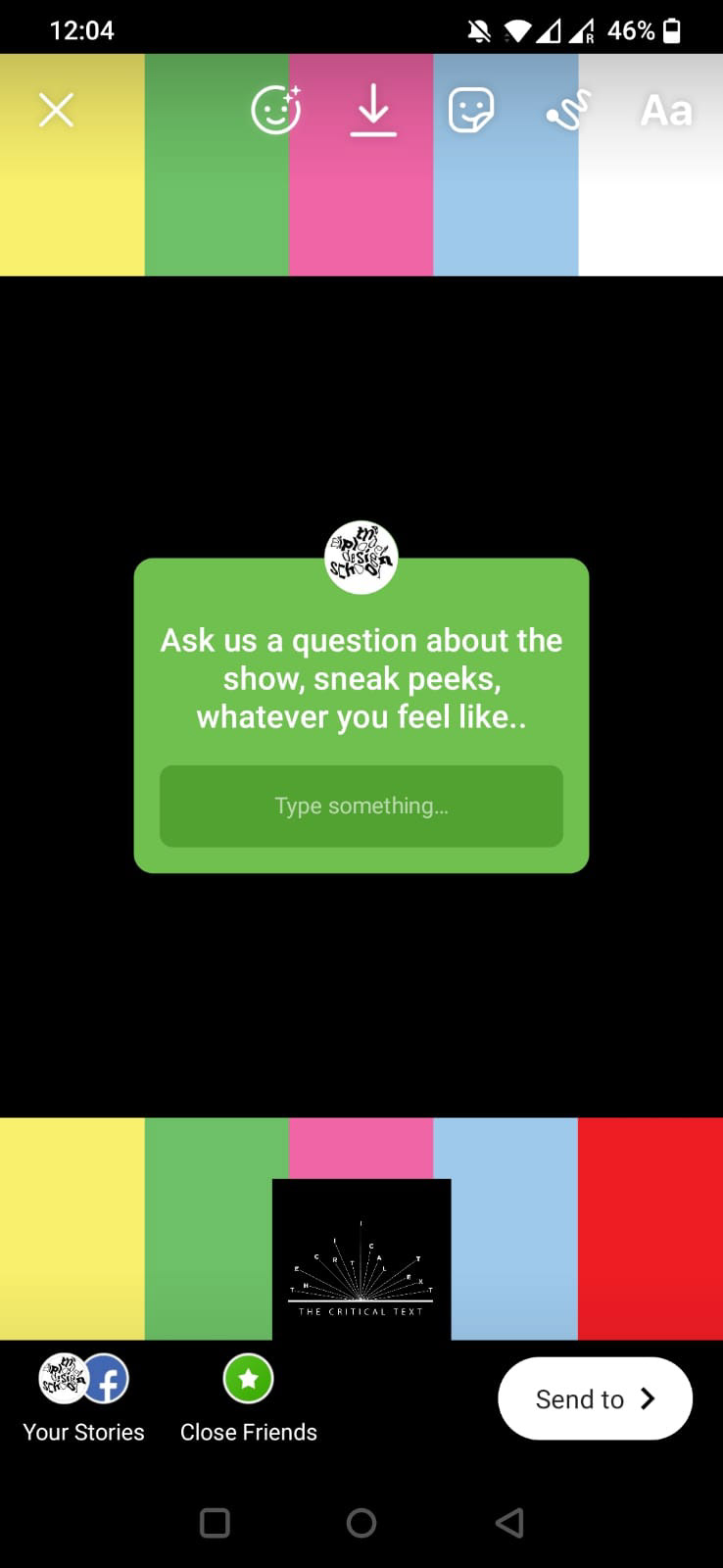The image size is (723, 1568).
Task: Download the story to device
Action: (x=373, y=110)
